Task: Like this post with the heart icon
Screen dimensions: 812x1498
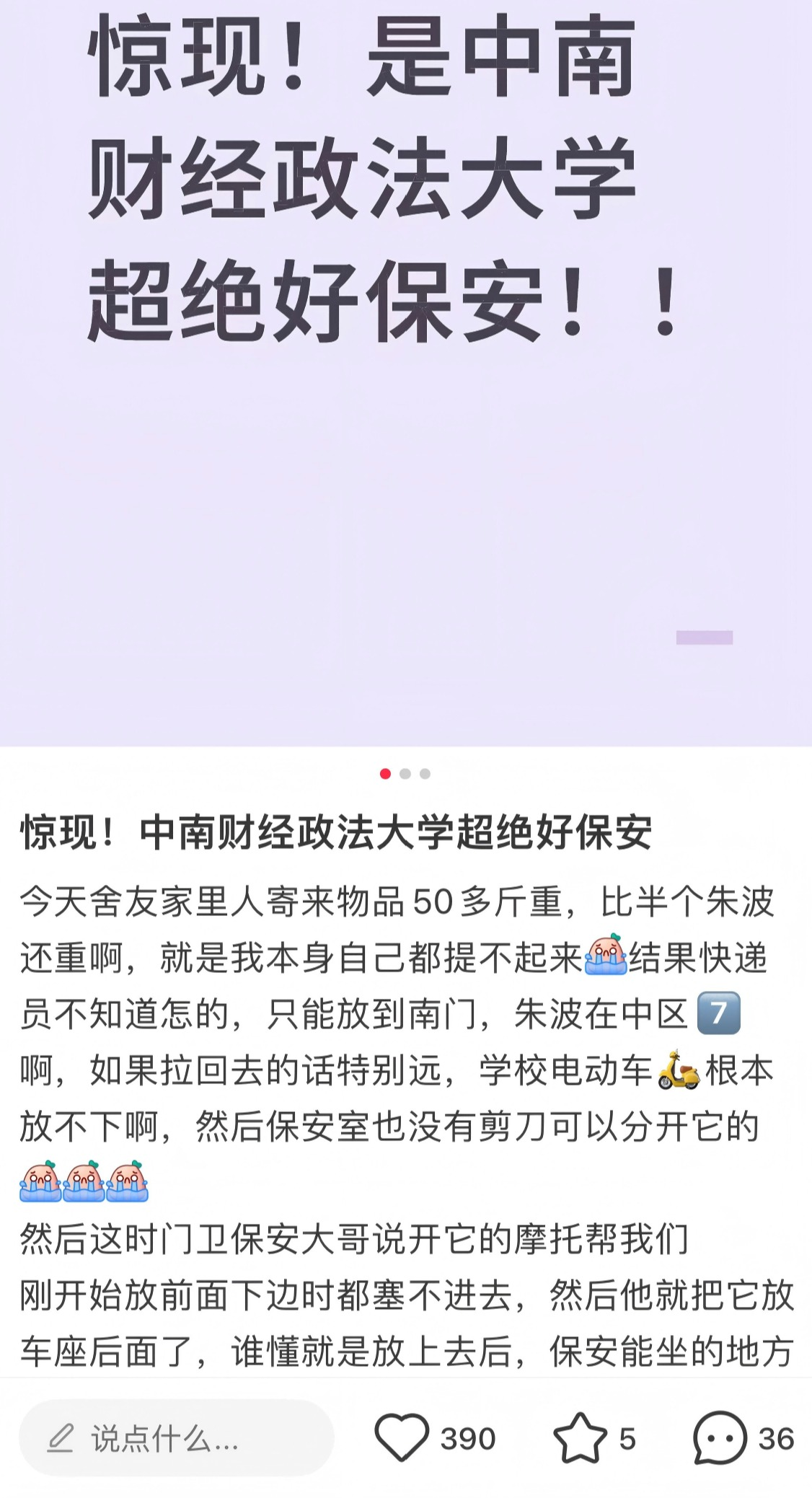Action: pyautogui.click(x=402, y=1438)
